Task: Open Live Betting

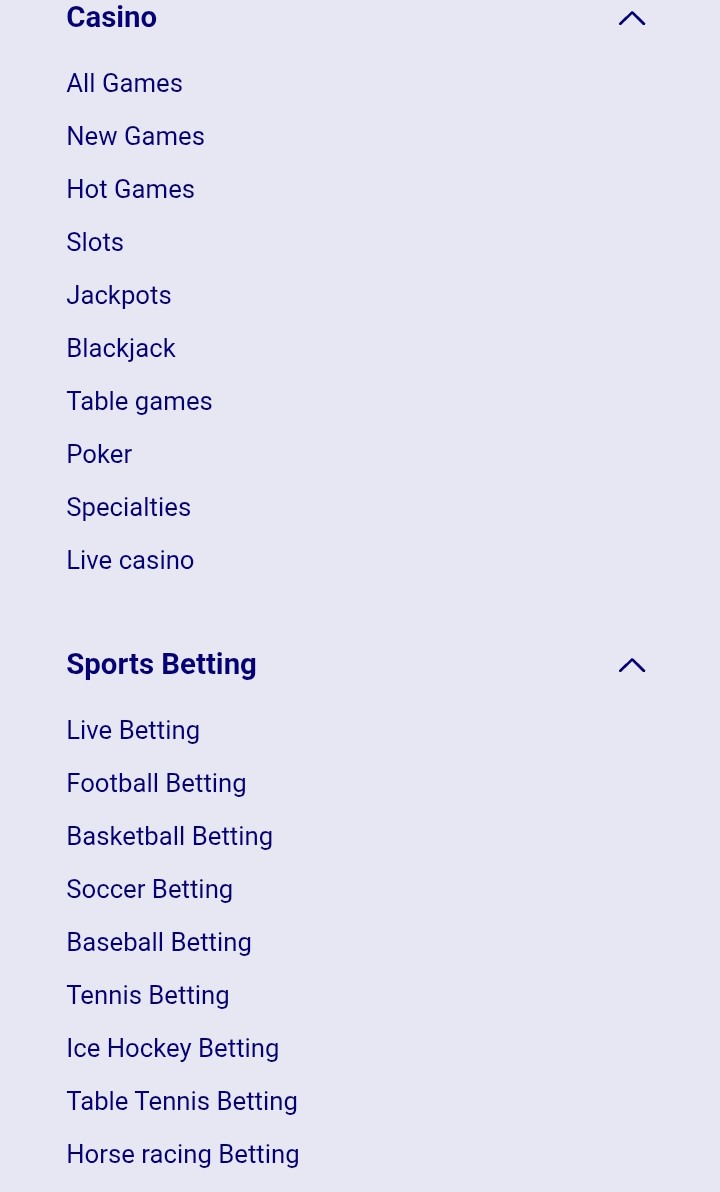Action: (x=133, y=731)
